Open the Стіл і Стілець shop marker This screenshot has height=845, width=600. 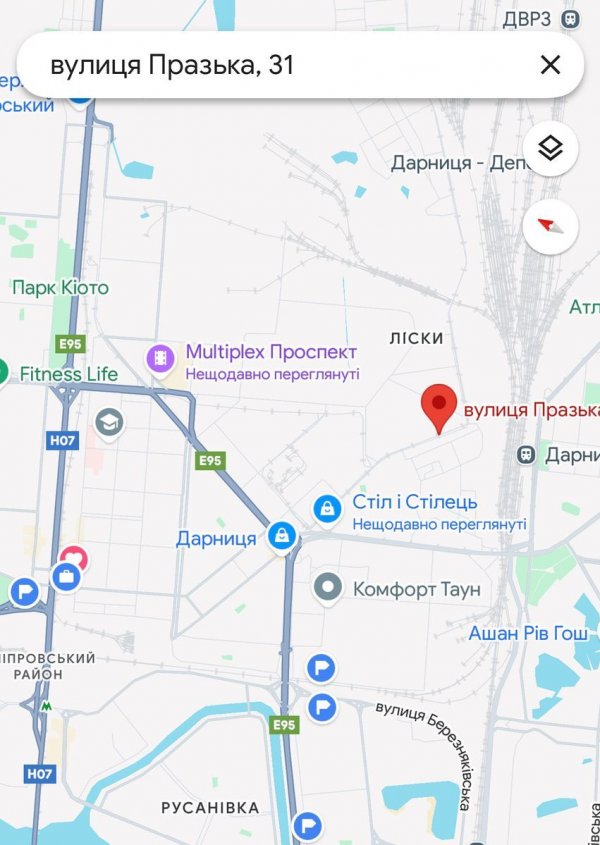click(326, 508)
